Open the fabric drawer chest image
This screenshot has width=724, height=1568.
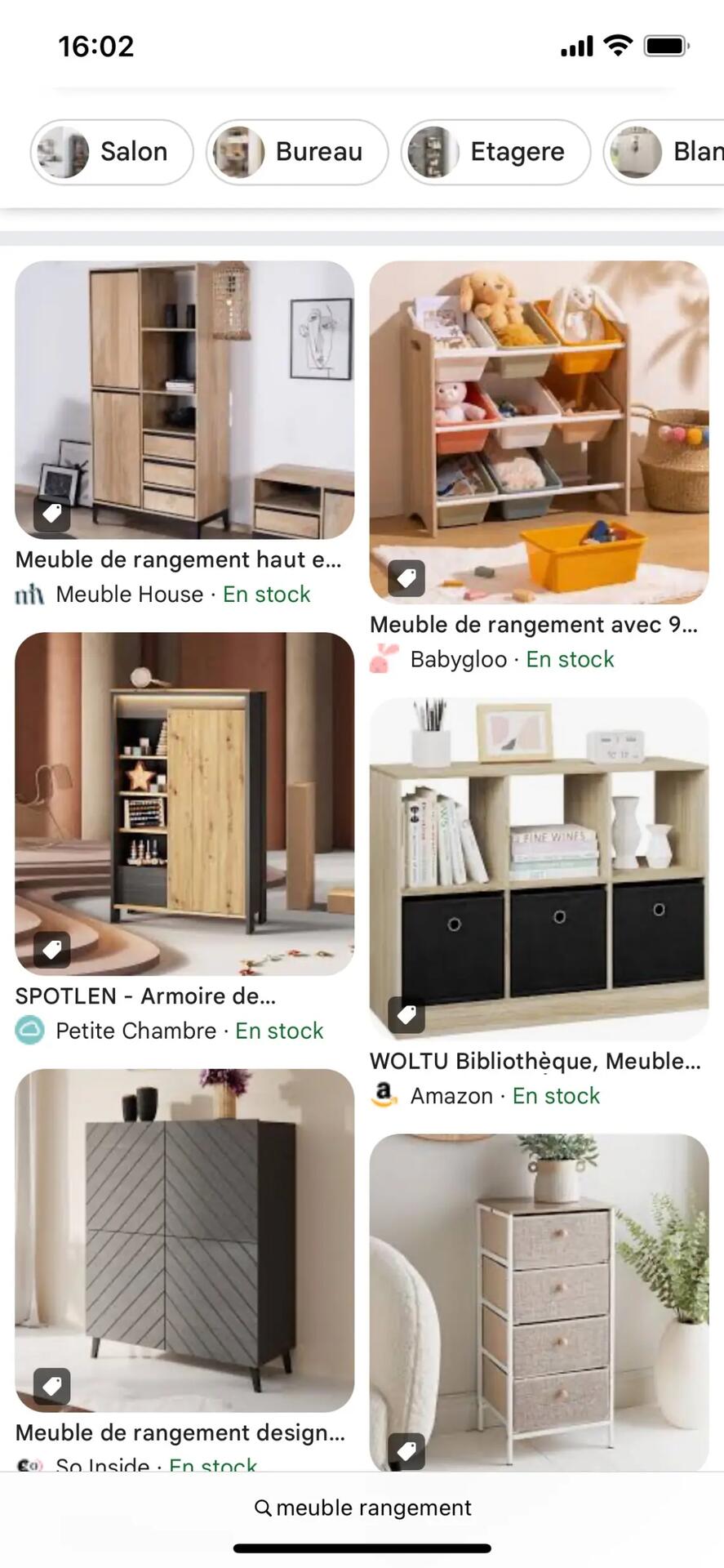(539, 1302)
